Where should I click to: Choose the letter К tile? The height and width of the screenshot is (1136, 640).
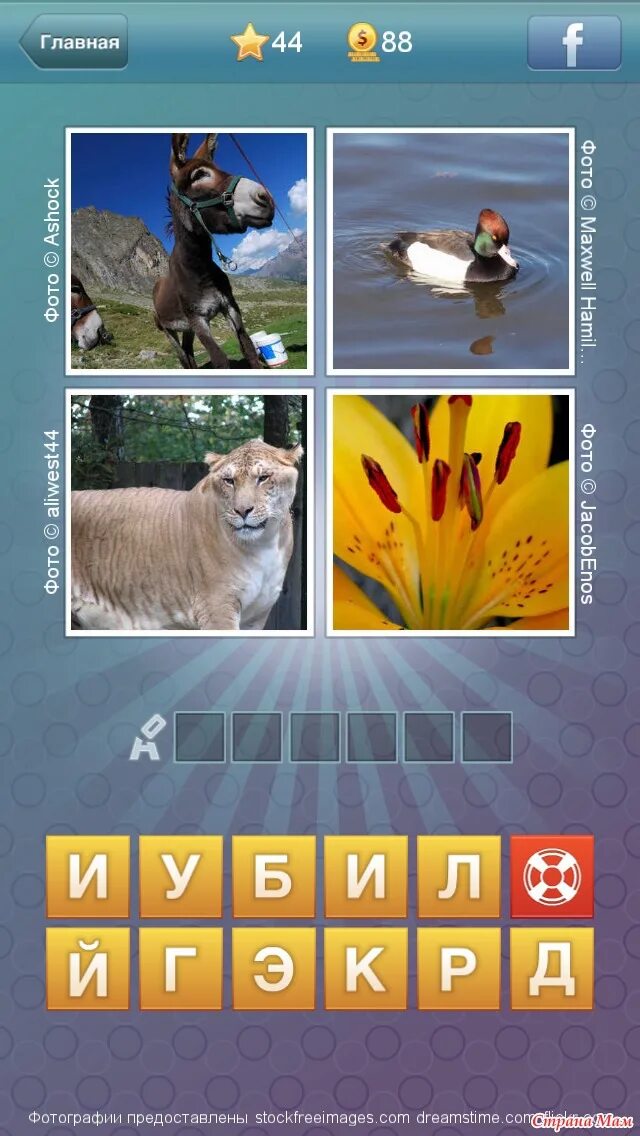(x=366, y=968)
